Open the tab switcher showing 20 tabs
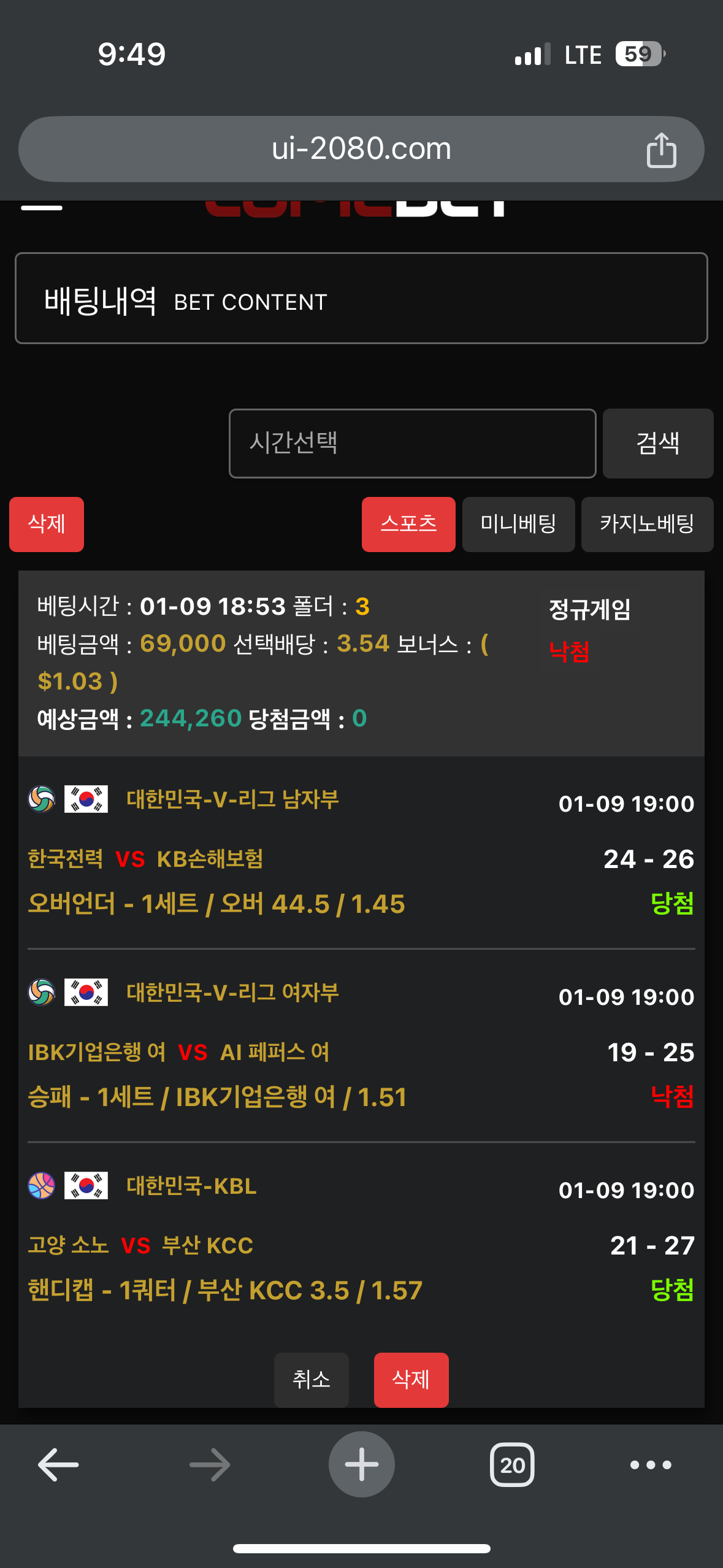The height and width of the screenshot is (1568, 723). coord(512,1464)
